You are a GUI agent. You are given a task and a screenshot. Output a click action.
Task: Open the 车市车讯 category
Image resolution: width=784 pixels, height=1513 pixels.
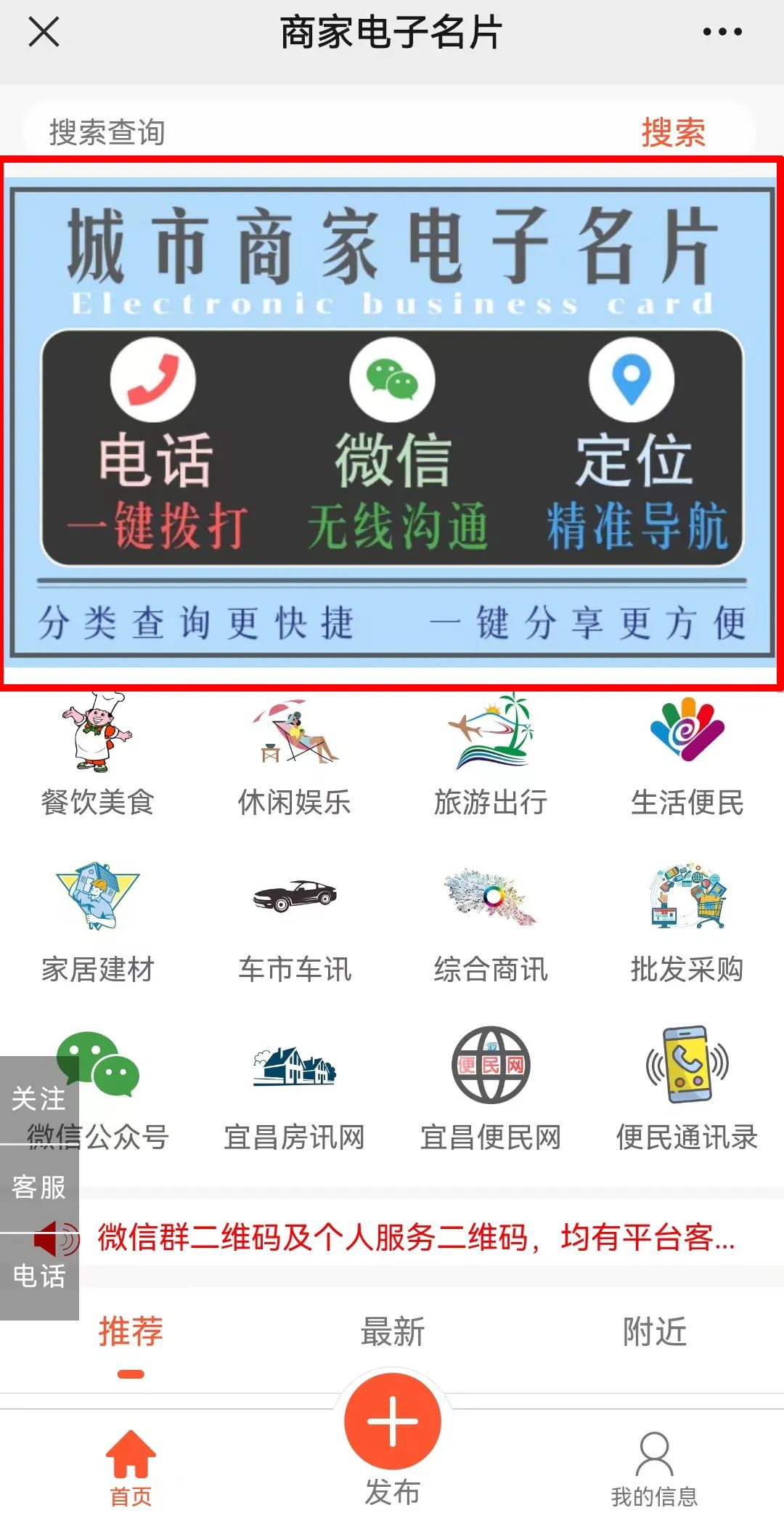pyautogui.click(x=295, y=922)
